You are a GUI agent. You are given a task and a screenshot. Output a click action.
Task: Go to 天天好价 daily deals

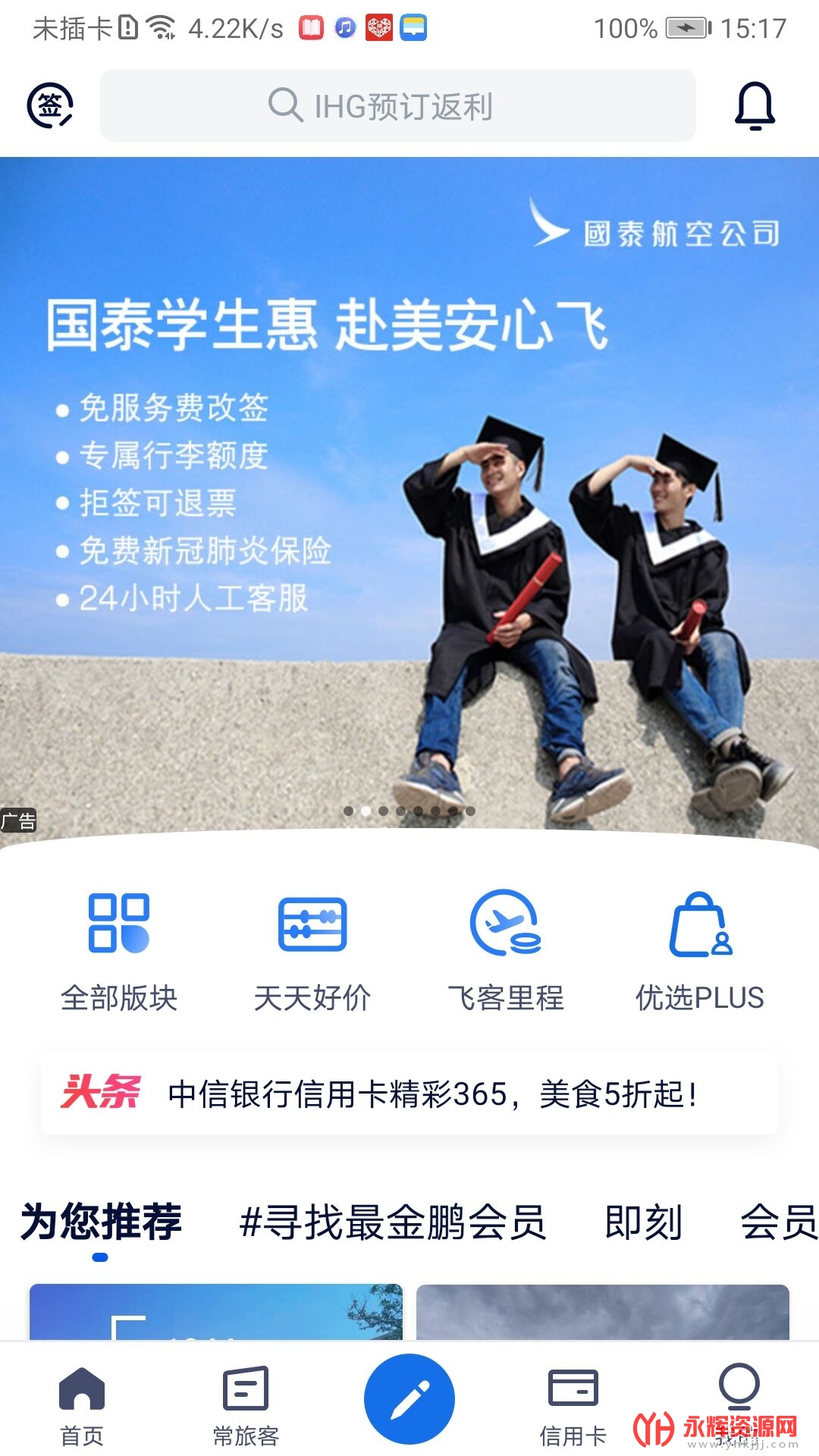point(312,952)
